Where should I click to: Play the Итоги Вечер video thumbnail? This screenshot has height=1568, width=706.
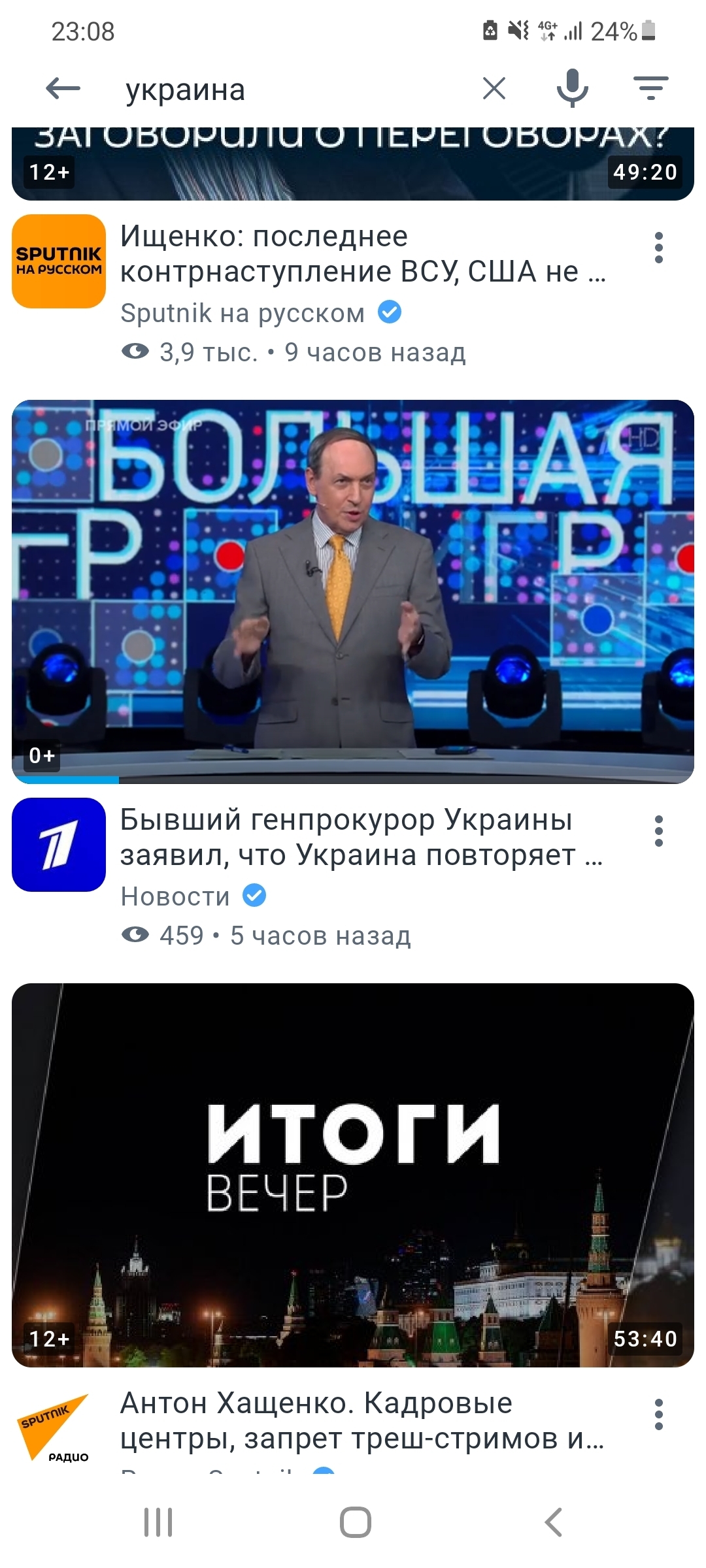click(353, 1175)
